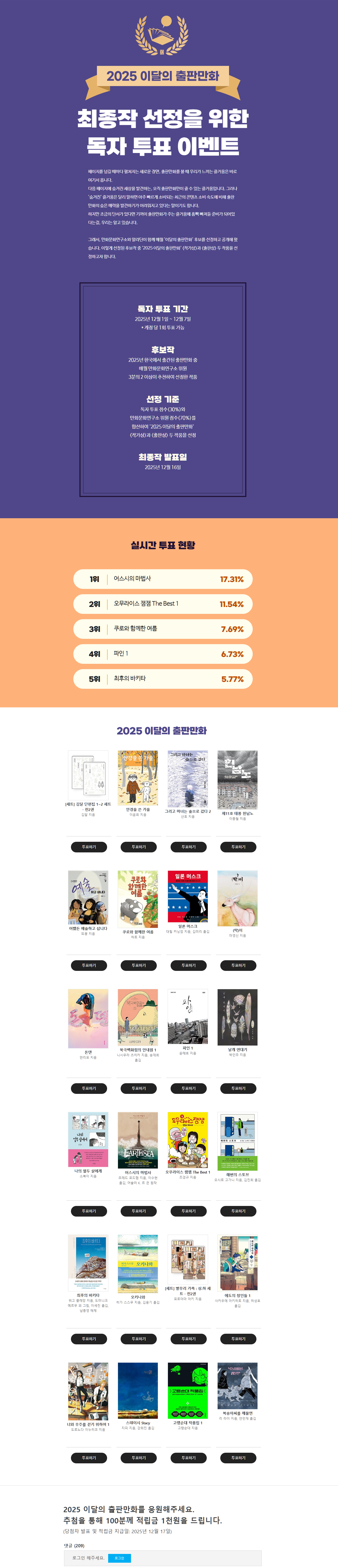This screenshot has width=338, height=1568.
Task: View the 해변의 스토브 book details
Action: pyautogui.click(x=238, y=1141)
